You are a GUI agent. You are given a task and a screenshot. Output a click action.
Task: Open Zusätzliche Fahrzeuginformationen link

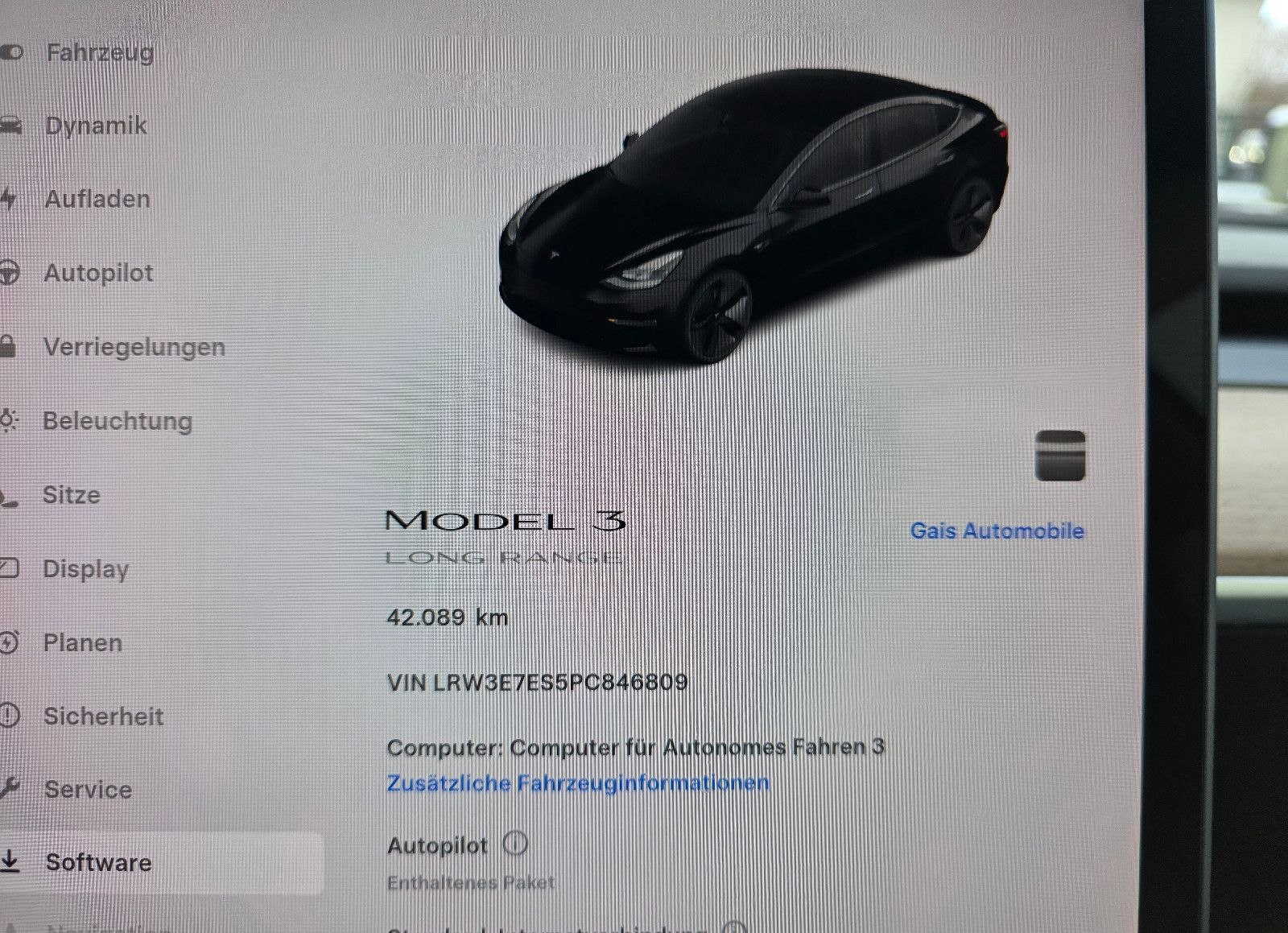coord(578,783)
